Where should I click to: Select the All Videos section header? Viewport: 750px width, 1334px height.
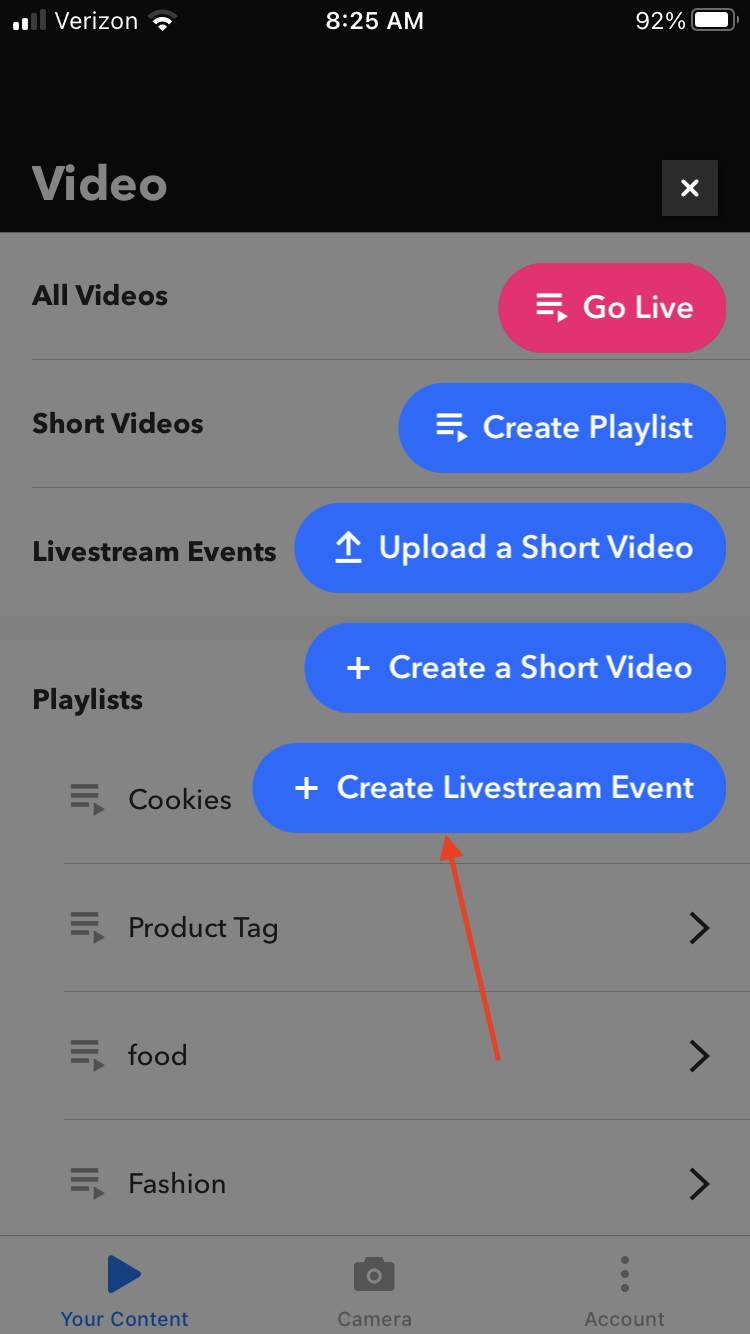99,295
